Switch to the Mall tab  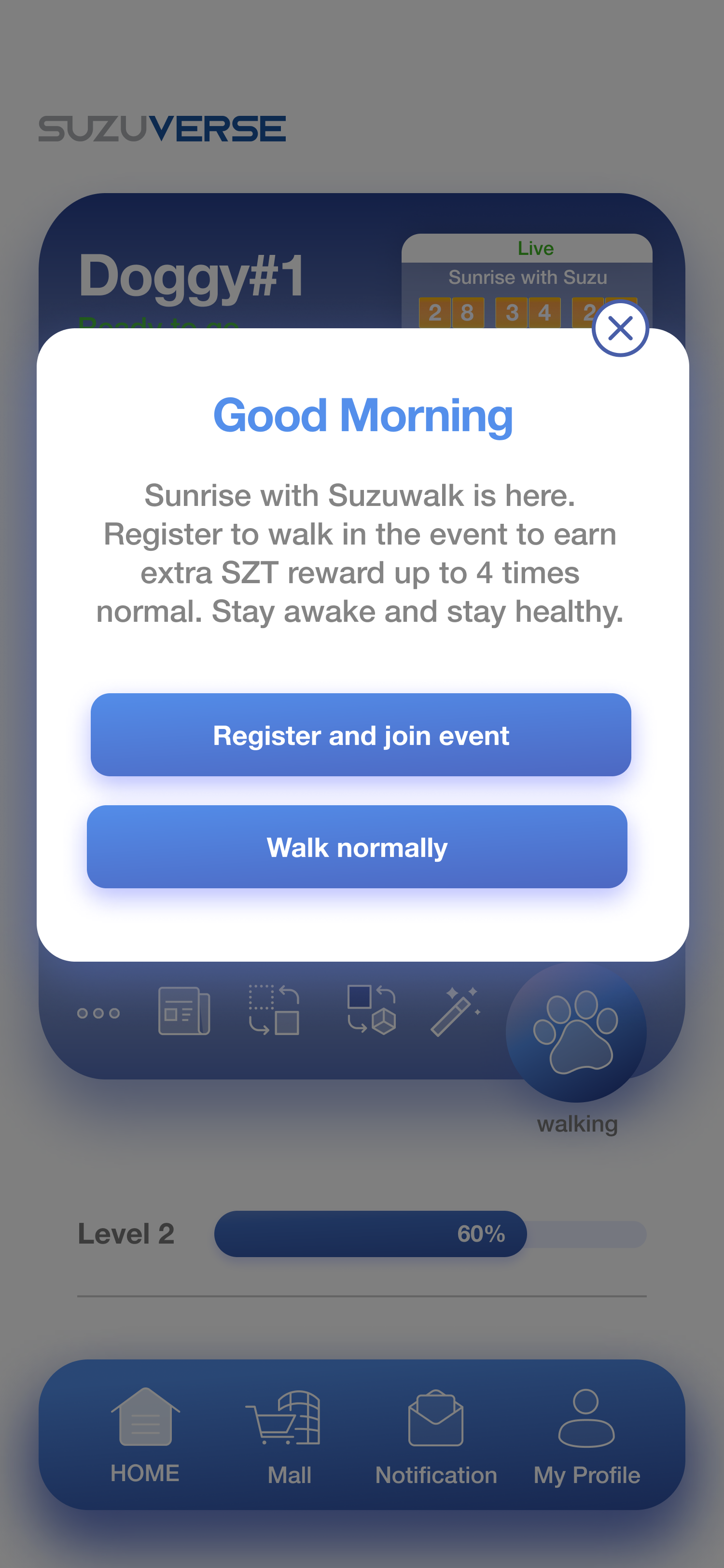click(286, 1437)
